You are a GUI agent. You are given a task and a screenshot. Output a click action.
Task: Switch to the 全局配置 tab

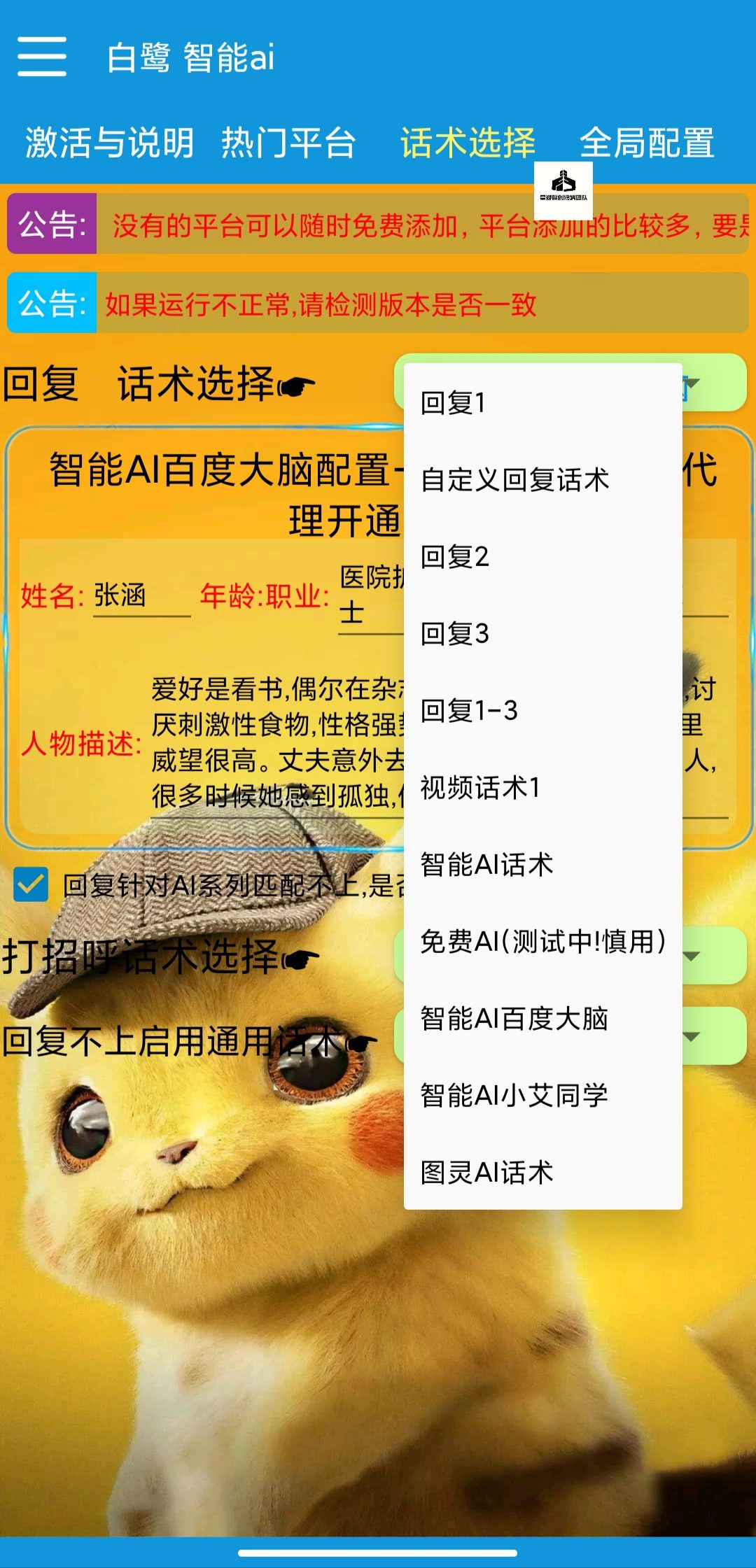(x=647, y=143)
